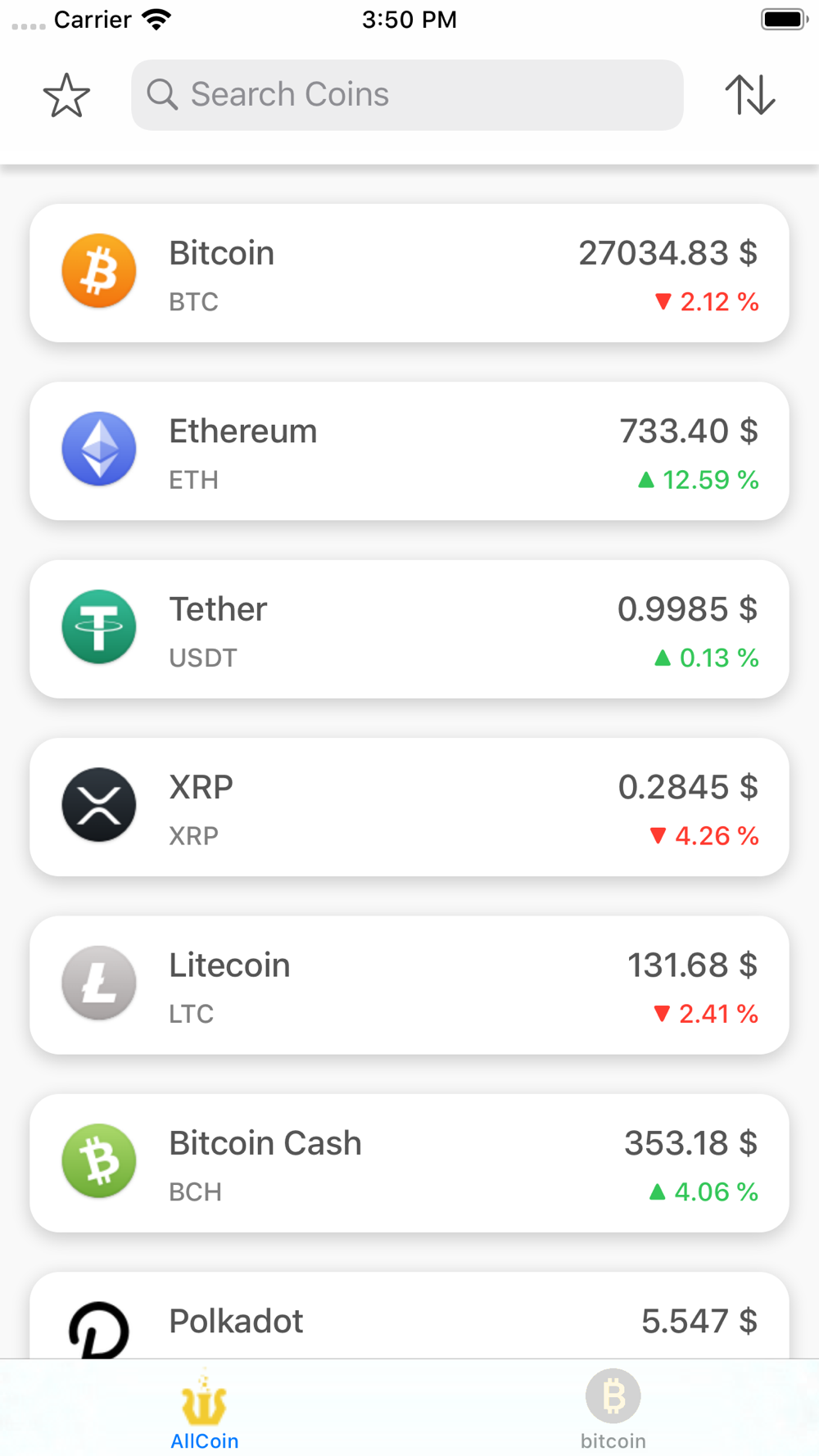View Litecoin LTC details
819x1456 pixels.
pyautogui.click(x=409, y=985)
